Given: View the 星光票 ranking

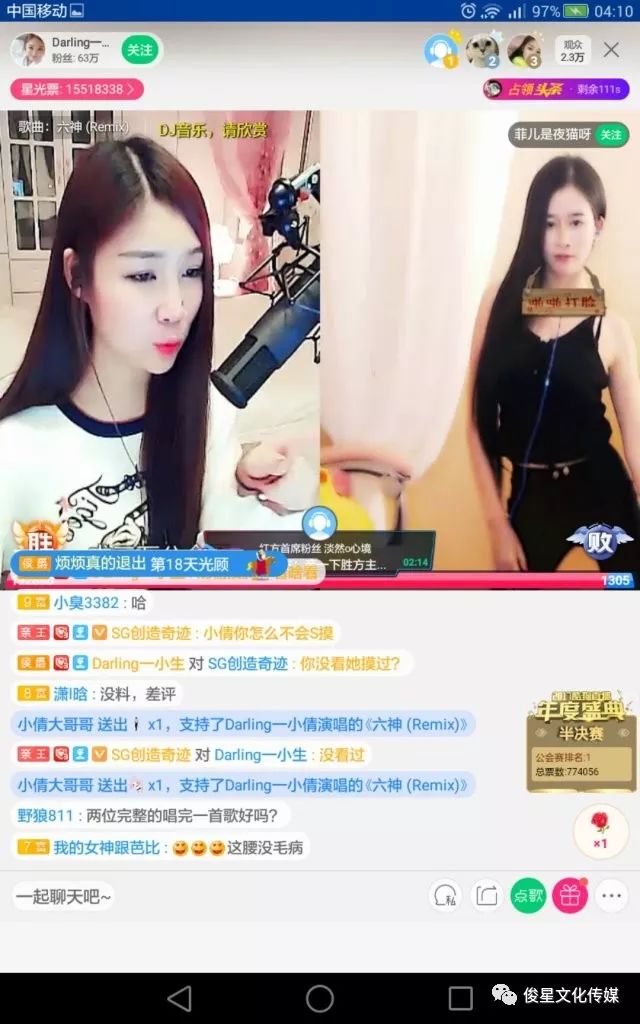Looking at the screenshot, I should [76, 89].
